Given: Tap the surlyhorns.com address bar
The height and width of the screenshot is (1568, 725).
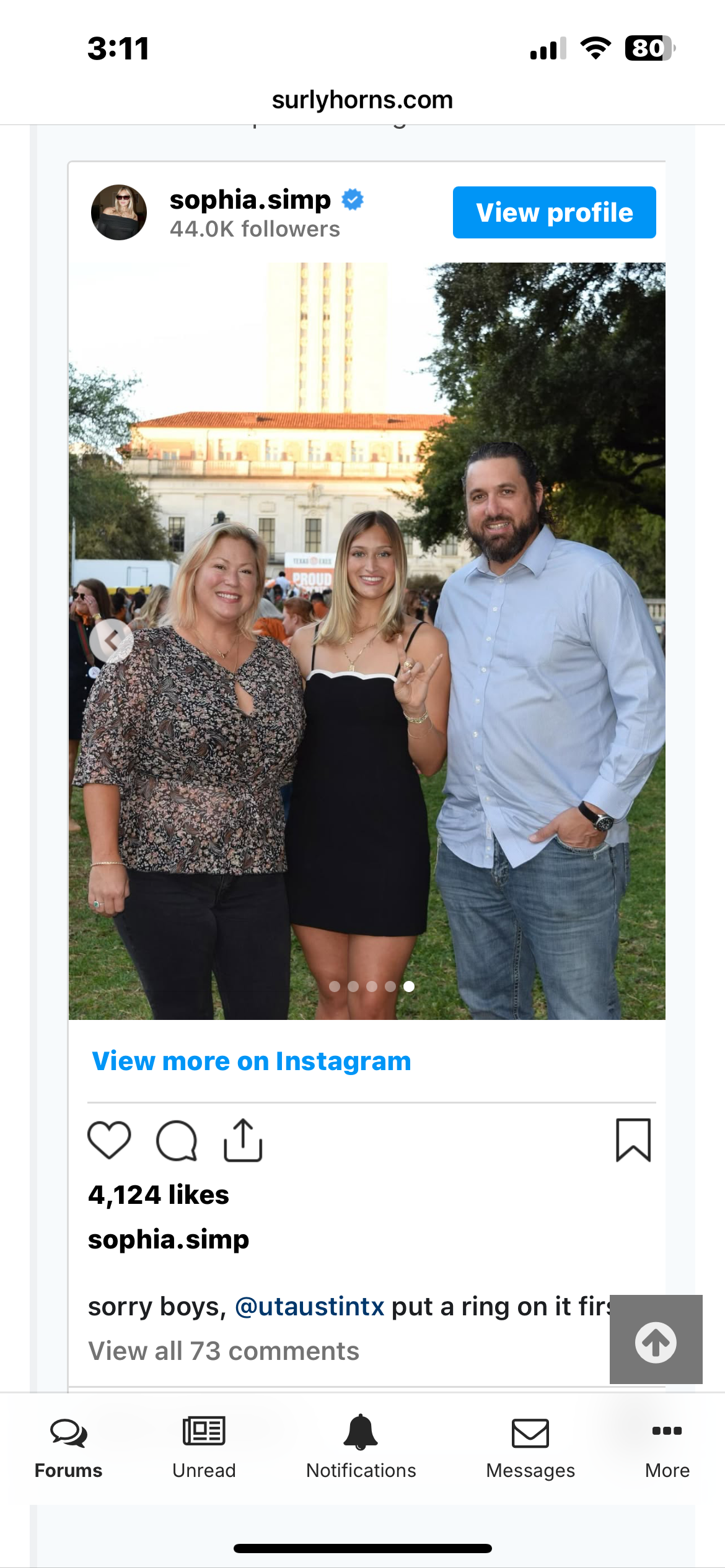Looking at the screenshot, I should click(x=362, y=100).
